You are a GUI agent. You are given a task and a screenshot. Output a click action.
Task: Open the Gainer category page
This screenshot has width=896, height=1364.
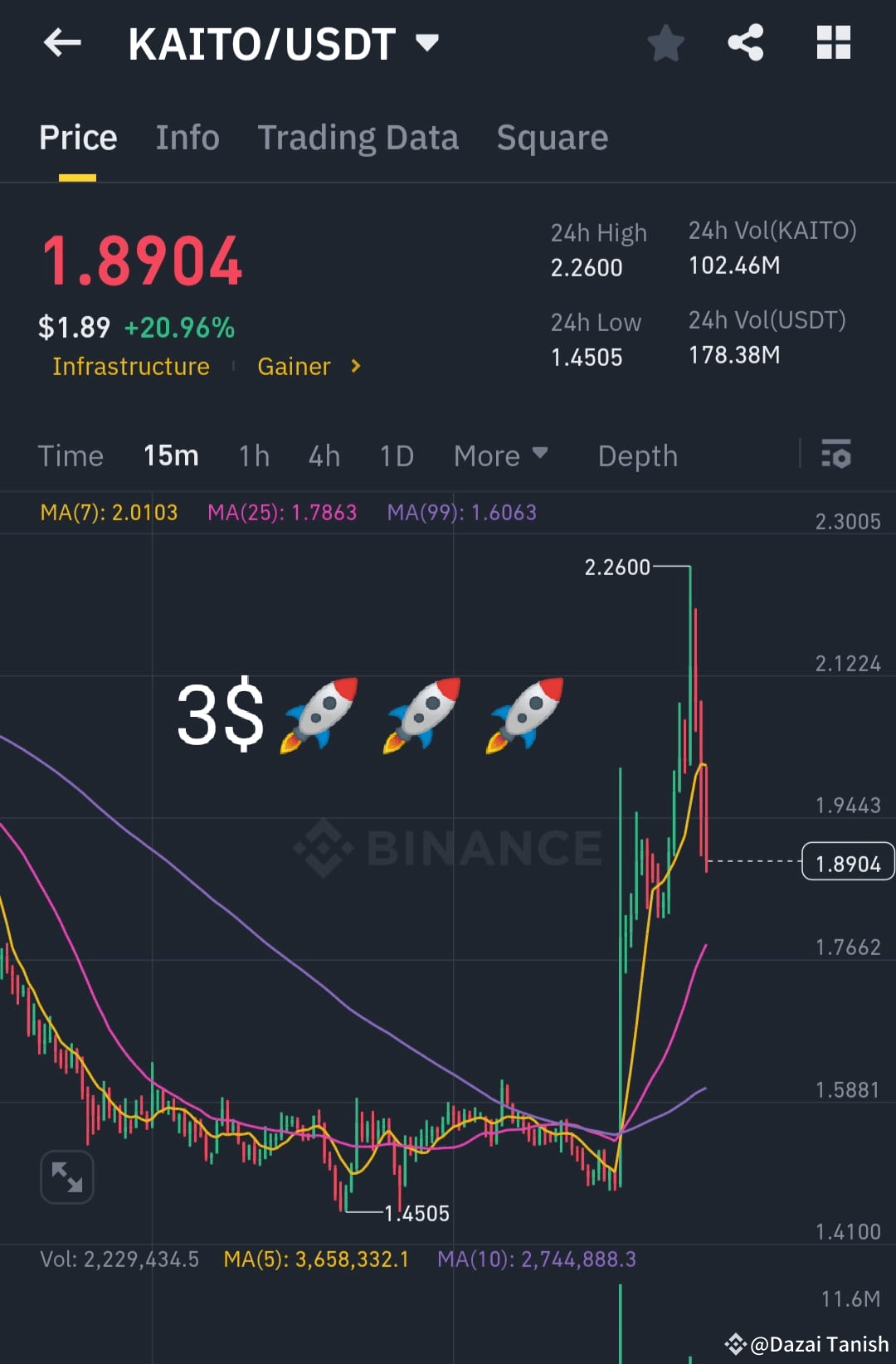point(295,366)
